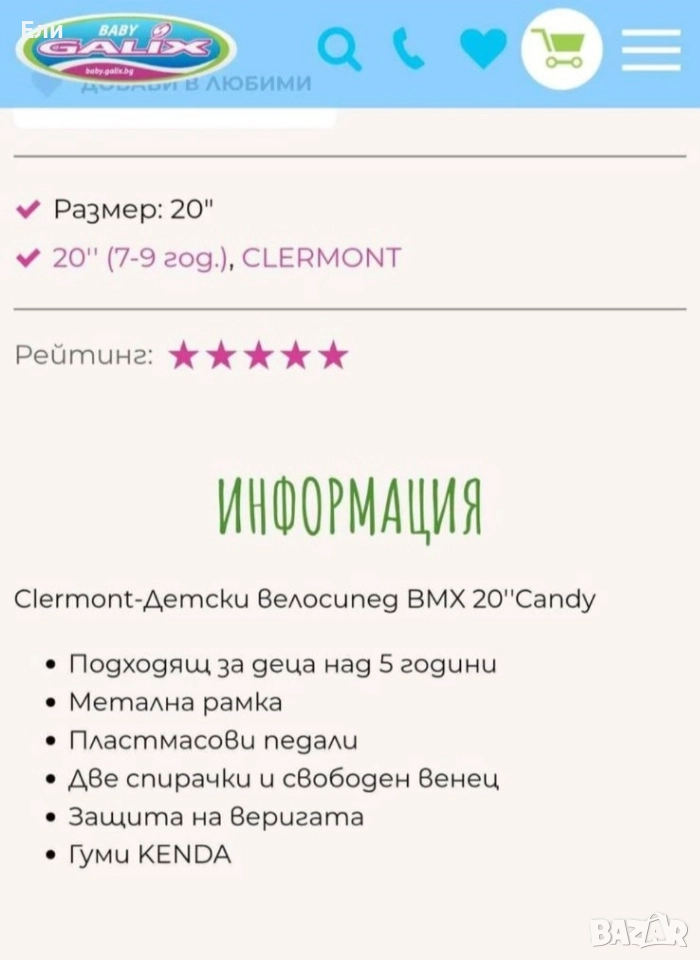700x960 pixels.
Task: Tap the phone call icon
Action: click(408, 48)
